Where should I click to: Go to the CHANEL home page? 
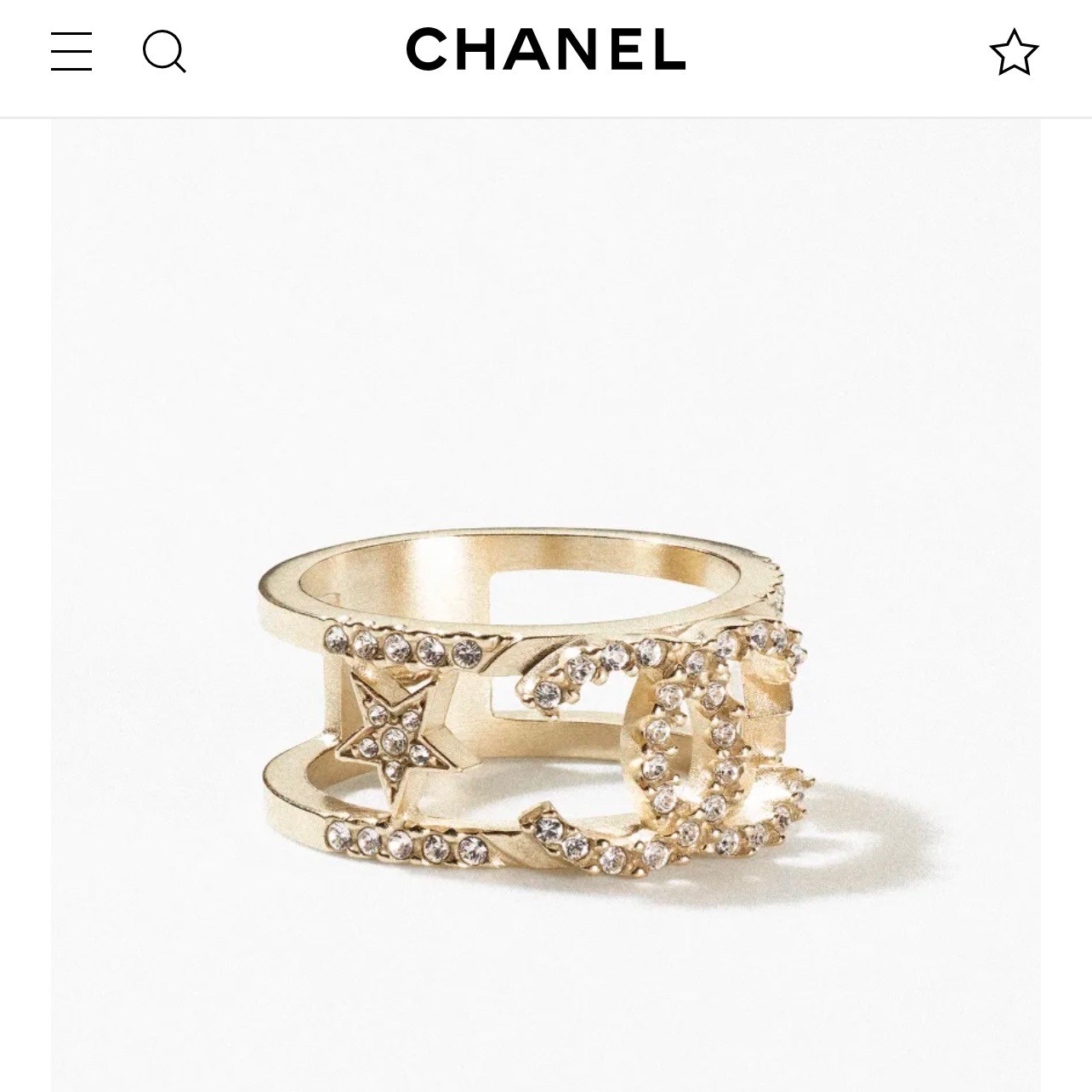(x=545, y=49)
